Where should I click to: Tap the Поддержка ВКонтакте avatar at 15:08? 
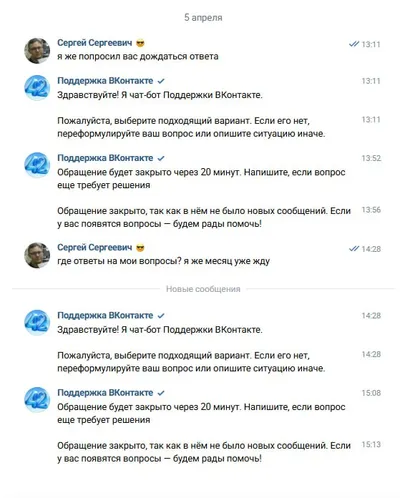37,400
